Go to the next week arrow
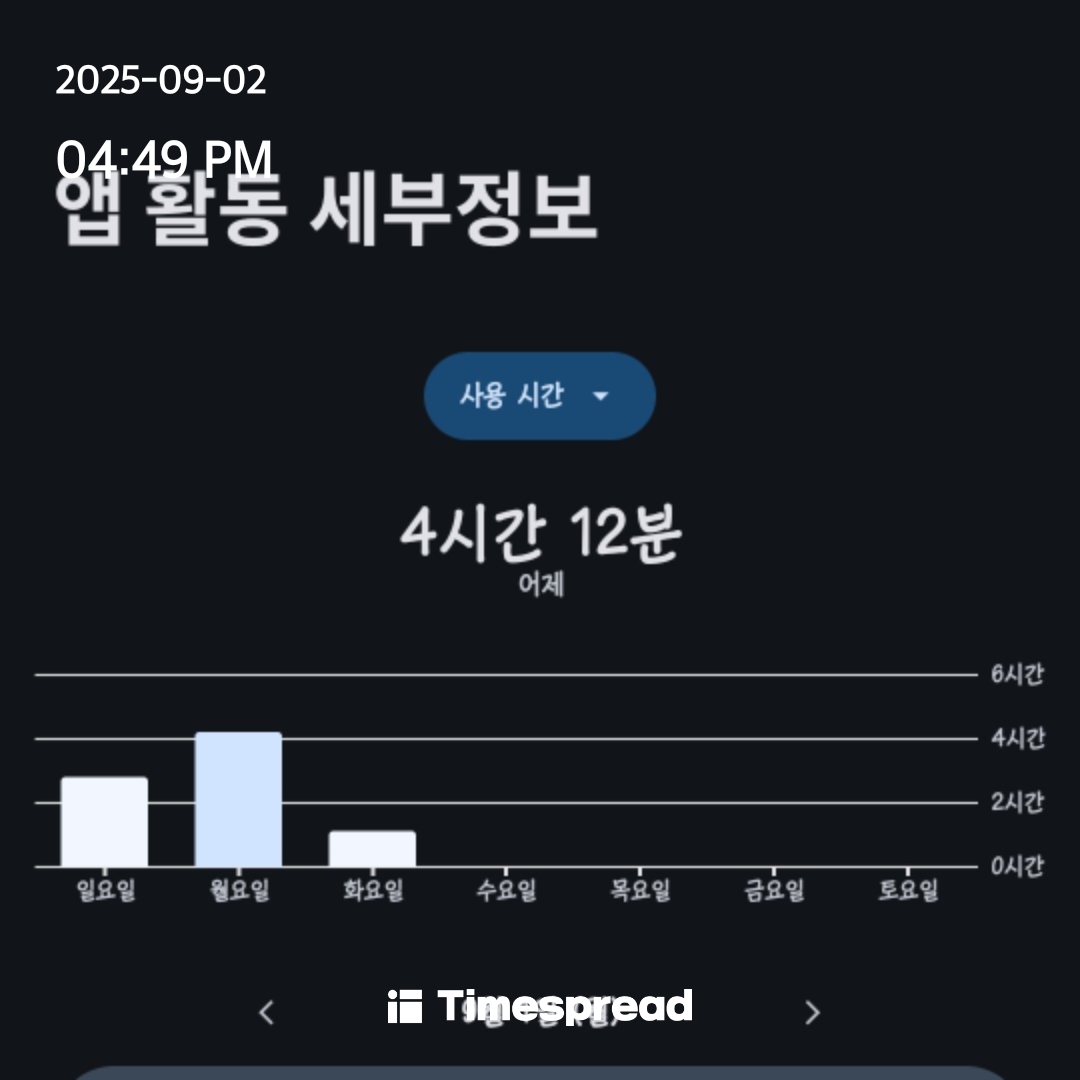 pos(812,1012)
